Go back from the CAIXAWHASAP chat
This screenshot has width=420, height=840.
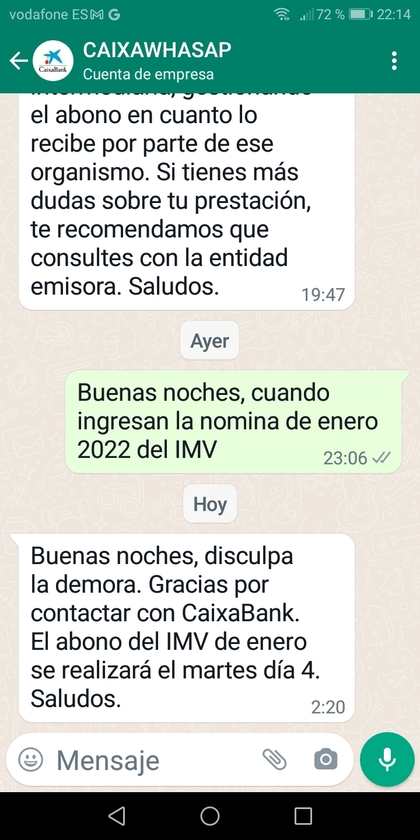tap(18, 61)
